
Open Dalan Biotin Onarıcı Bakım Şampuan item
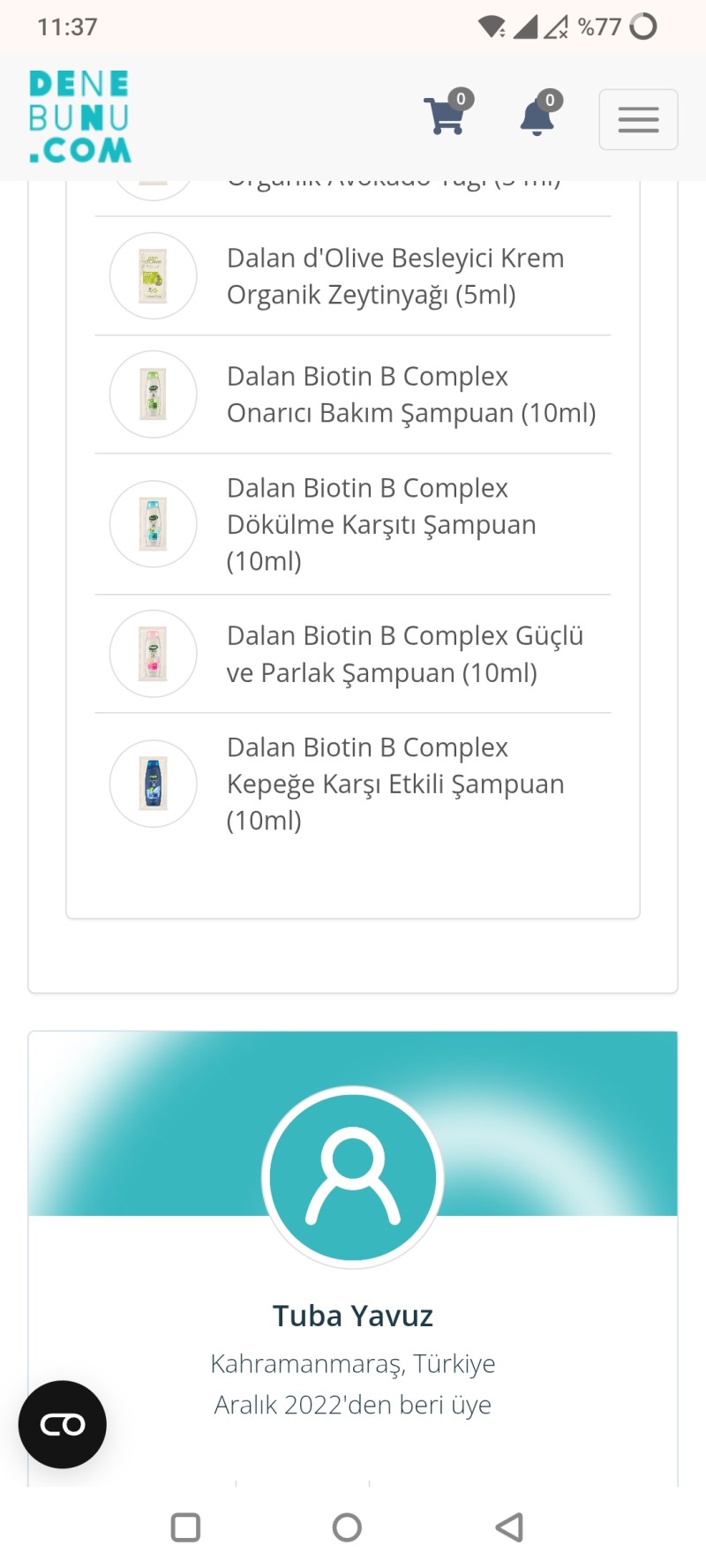[410, 394]
